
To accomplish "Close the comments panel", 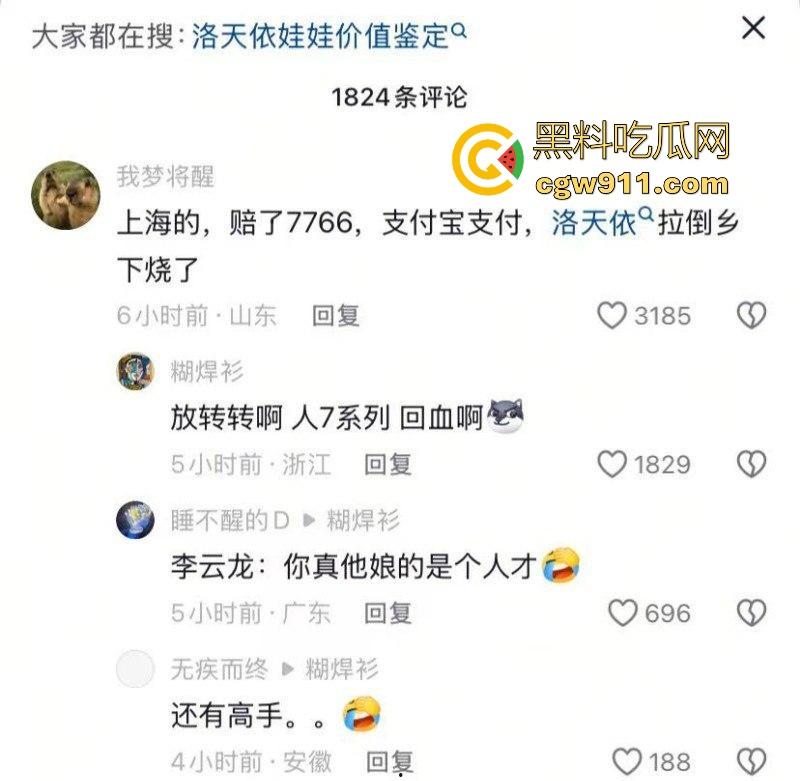I will pos(753,27).
